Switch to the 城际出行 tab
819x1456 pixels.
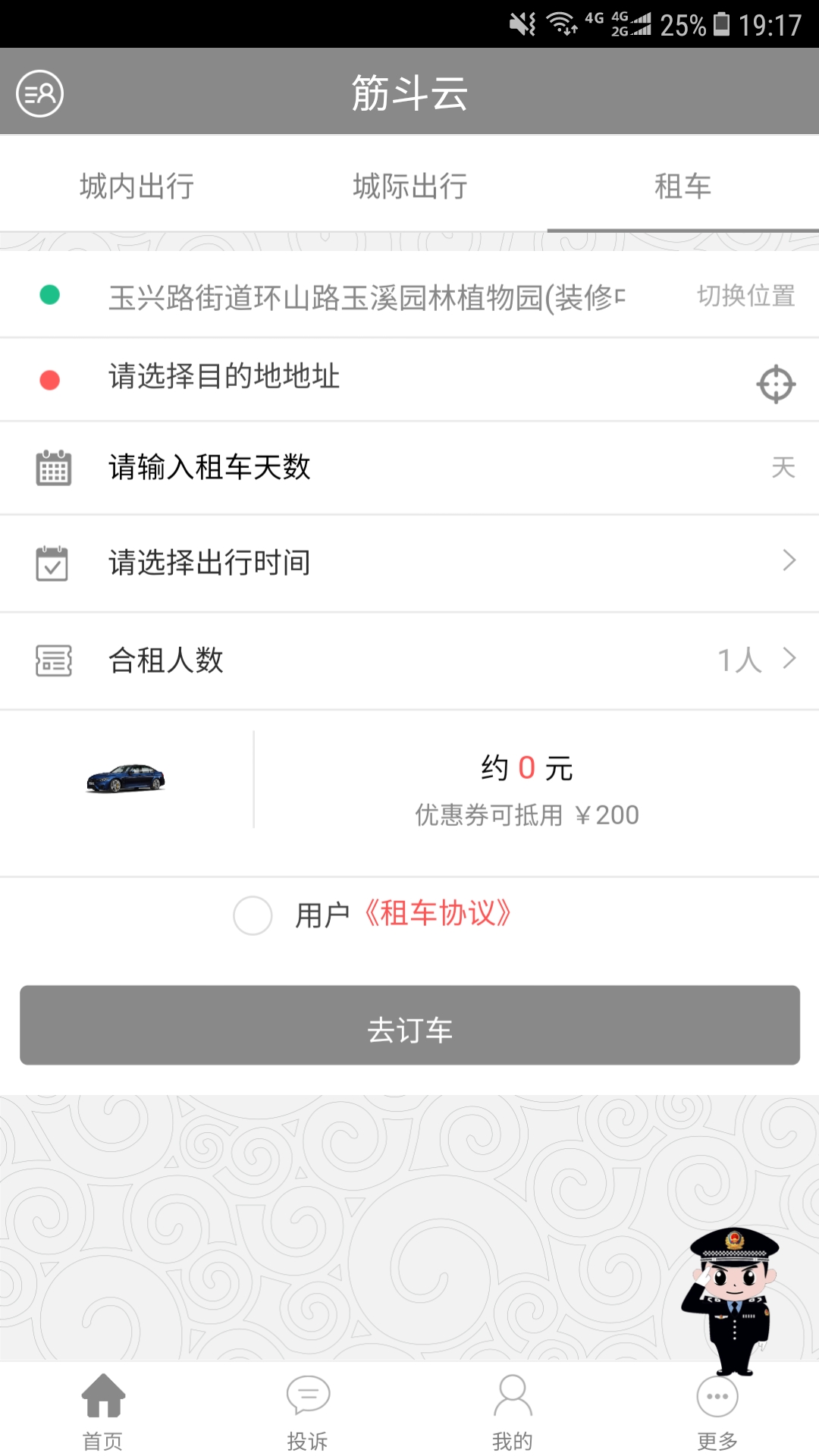[409, 186]
